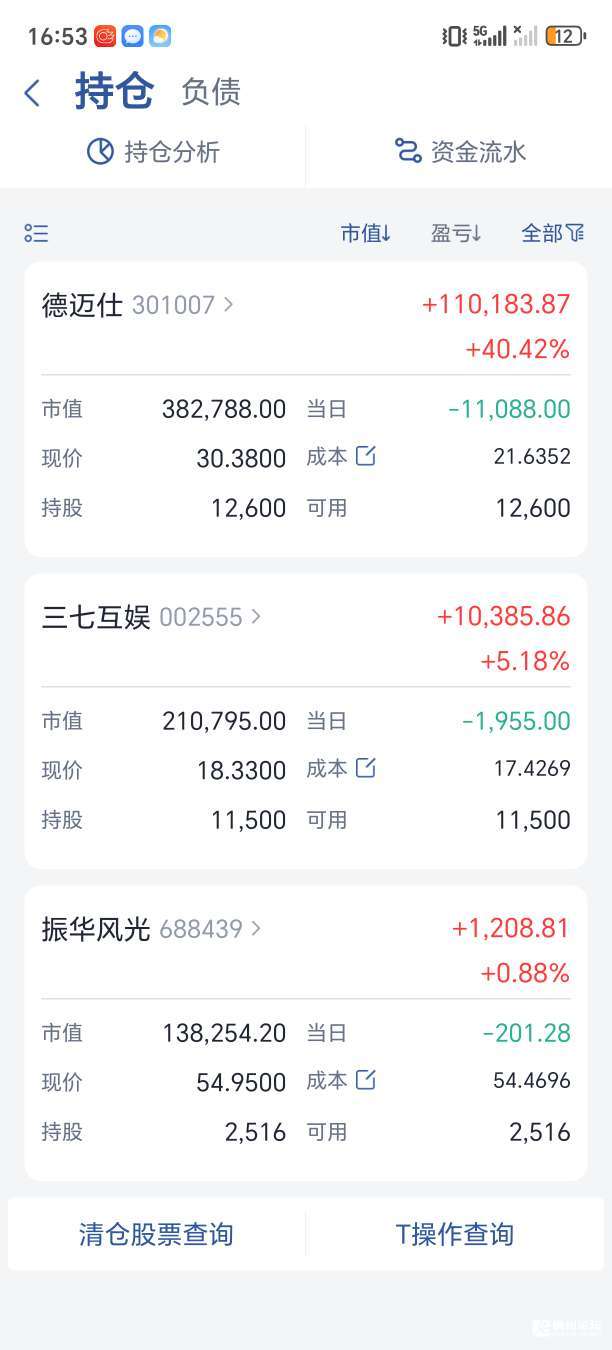Open the 全部 filter
The width and height of the screenshot is (612, 1350).
pos(553,233)
